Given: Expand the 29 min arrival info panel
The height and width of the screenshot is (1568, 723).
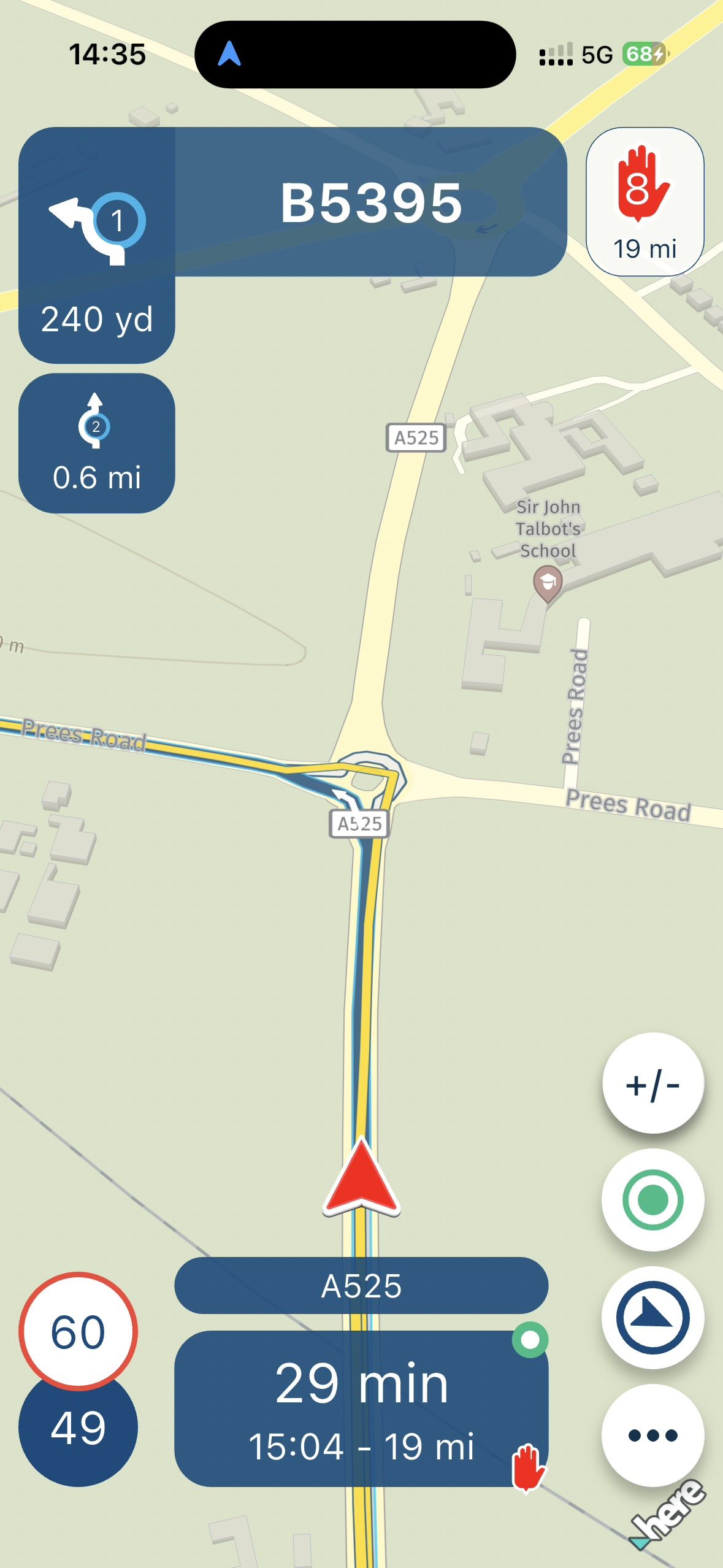Looking at the screenshot, I should (x=361, y=1408).
